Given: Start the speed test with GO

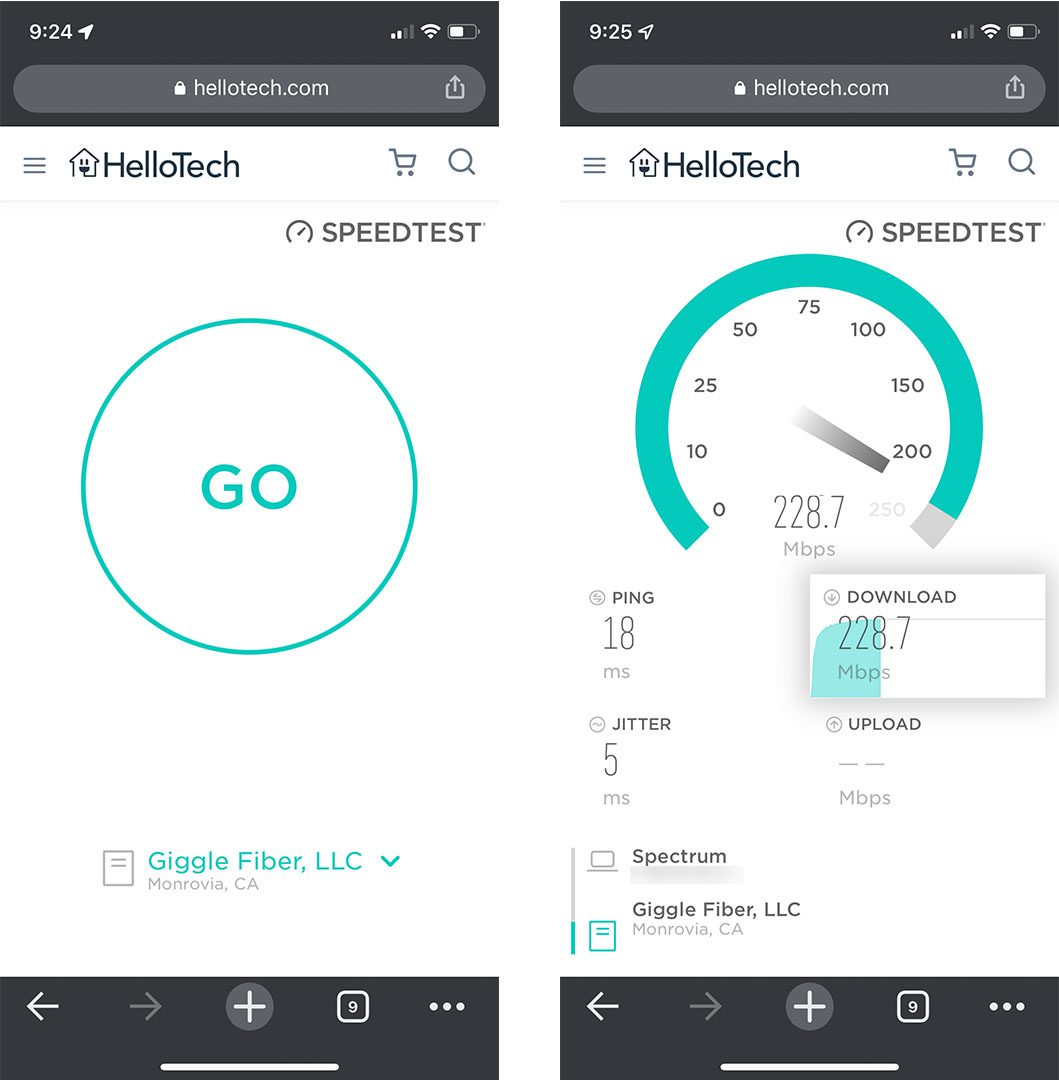Looking at the screenshot, I should pos(249,487).
